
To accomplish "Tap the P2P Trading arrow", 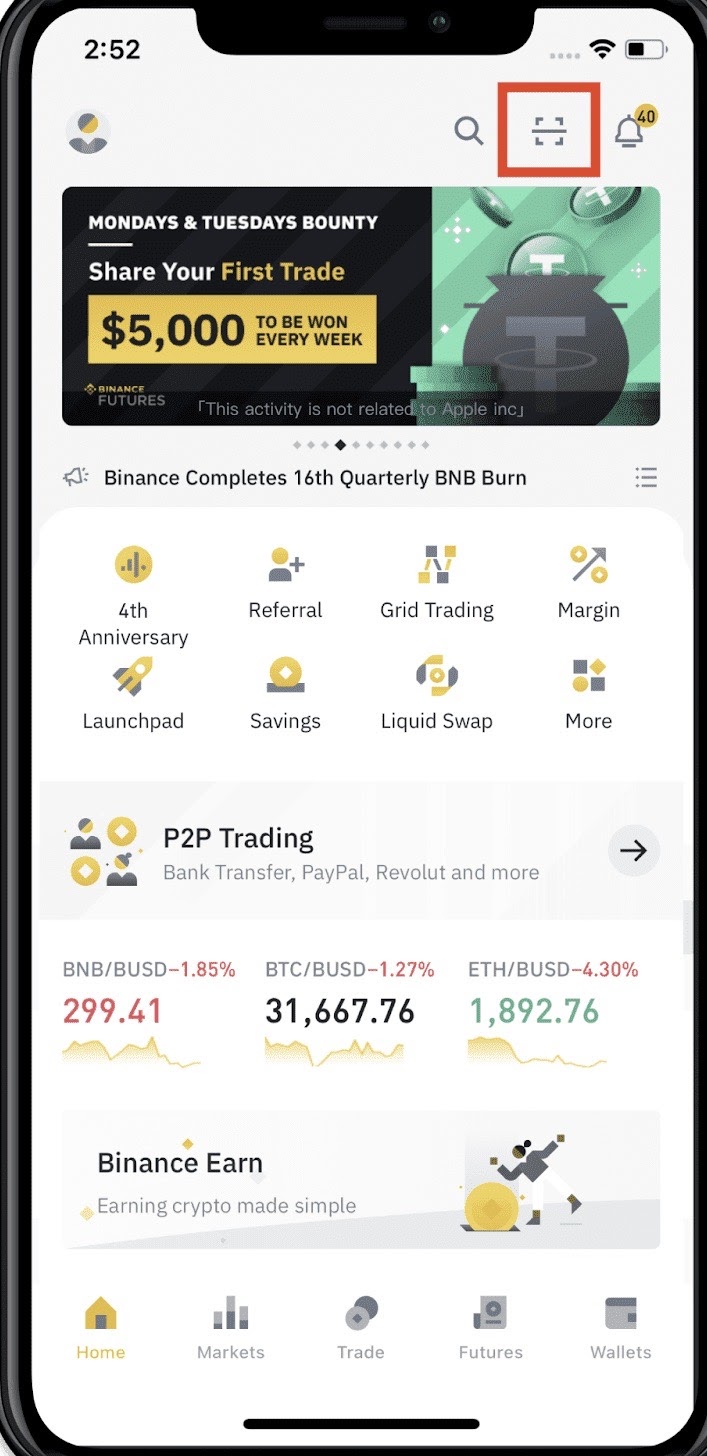I will pyautogui.click(x=633, y=851).
